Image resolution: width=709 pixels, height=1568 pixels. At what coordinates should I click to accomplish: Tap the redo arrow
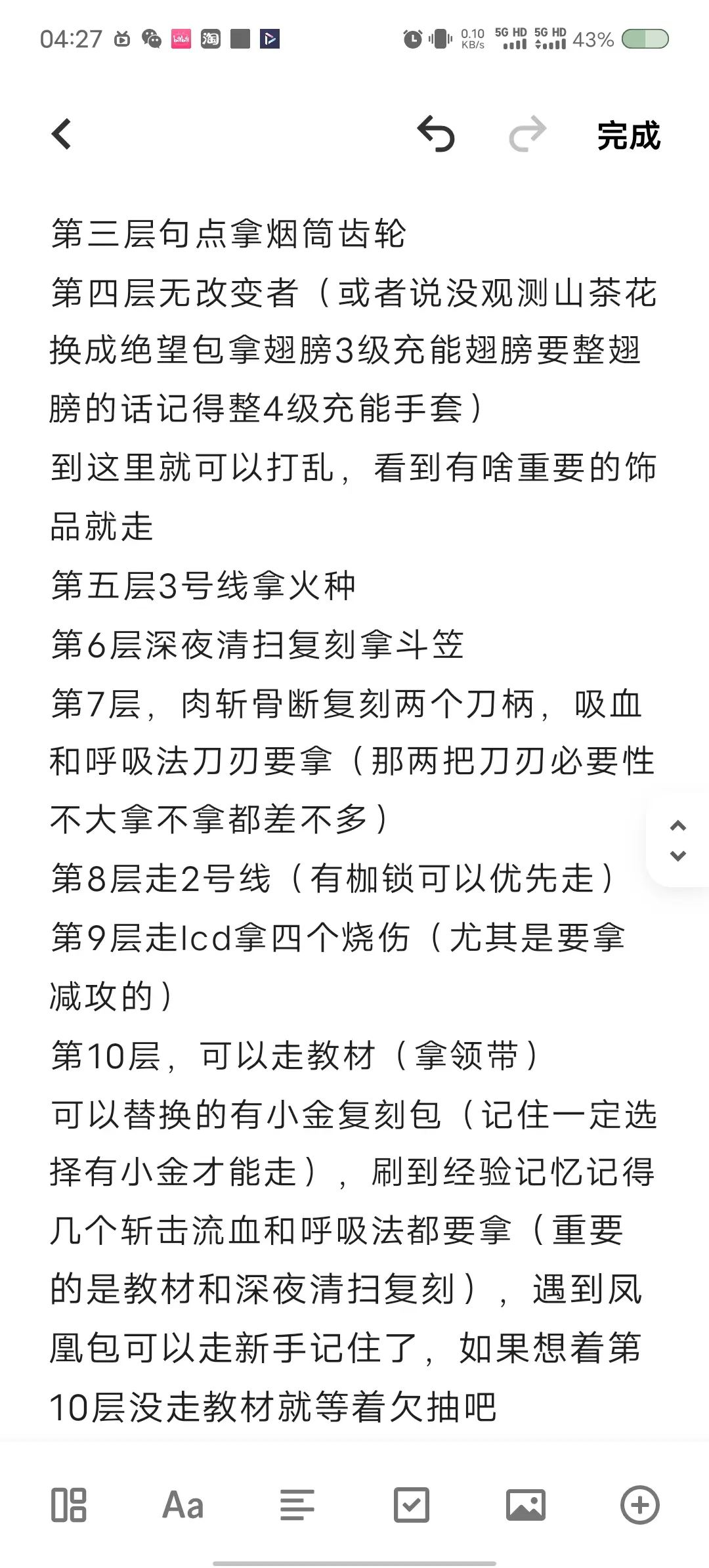point(528,134)
